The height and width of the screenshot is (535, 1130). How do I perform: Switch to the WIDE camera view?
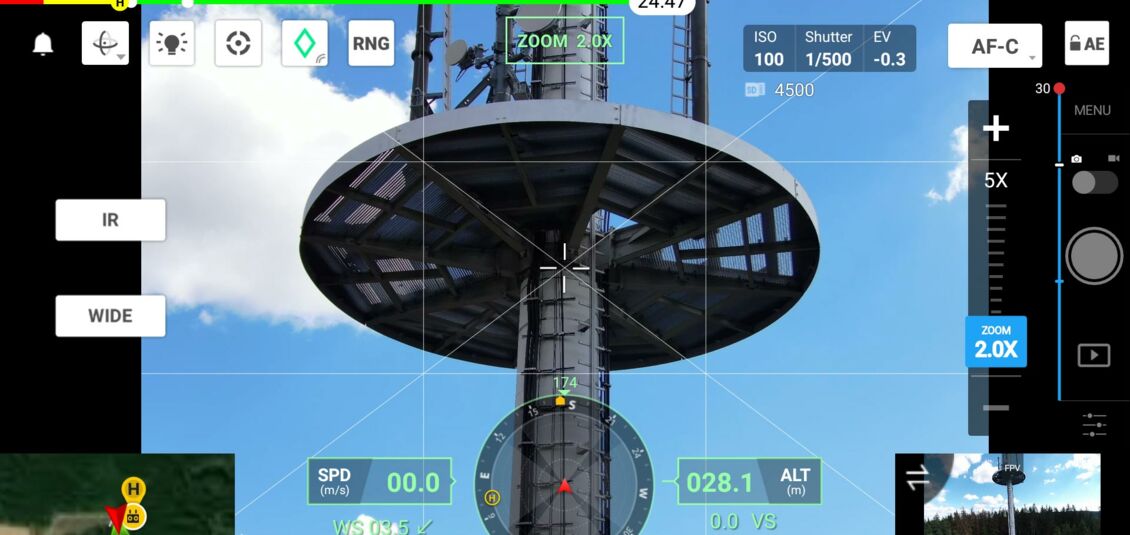click(x=110, y=316)
